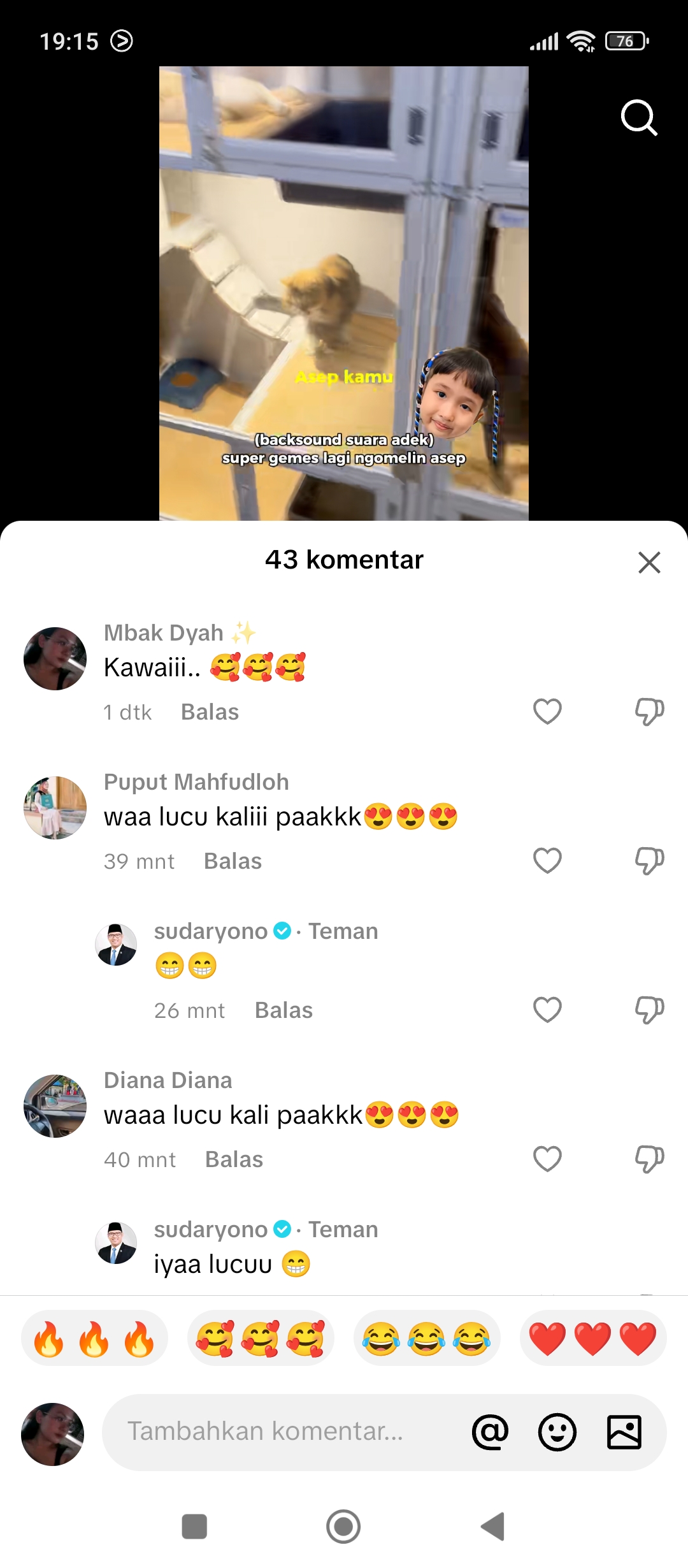Like Mbak Dyah's Kawaiii comment
688x1568 pixels.
(547, 711)
